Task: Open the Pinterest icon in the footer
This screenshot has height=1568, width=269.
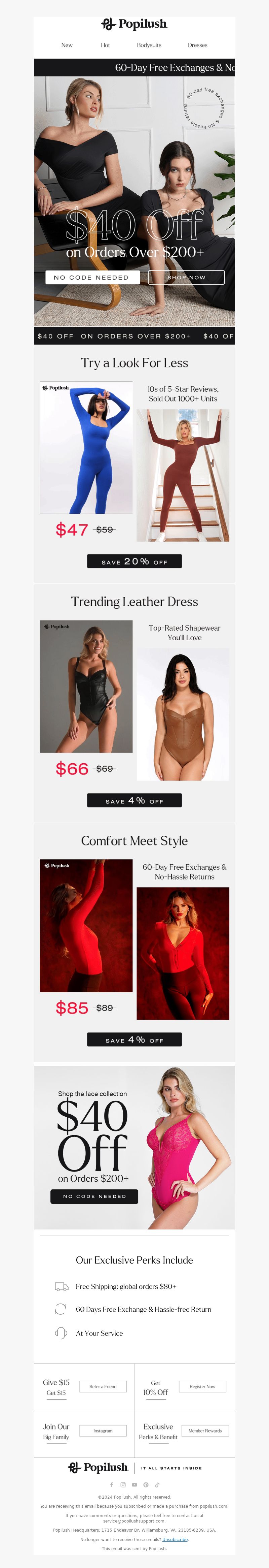Action: (x=146, y=1484)
